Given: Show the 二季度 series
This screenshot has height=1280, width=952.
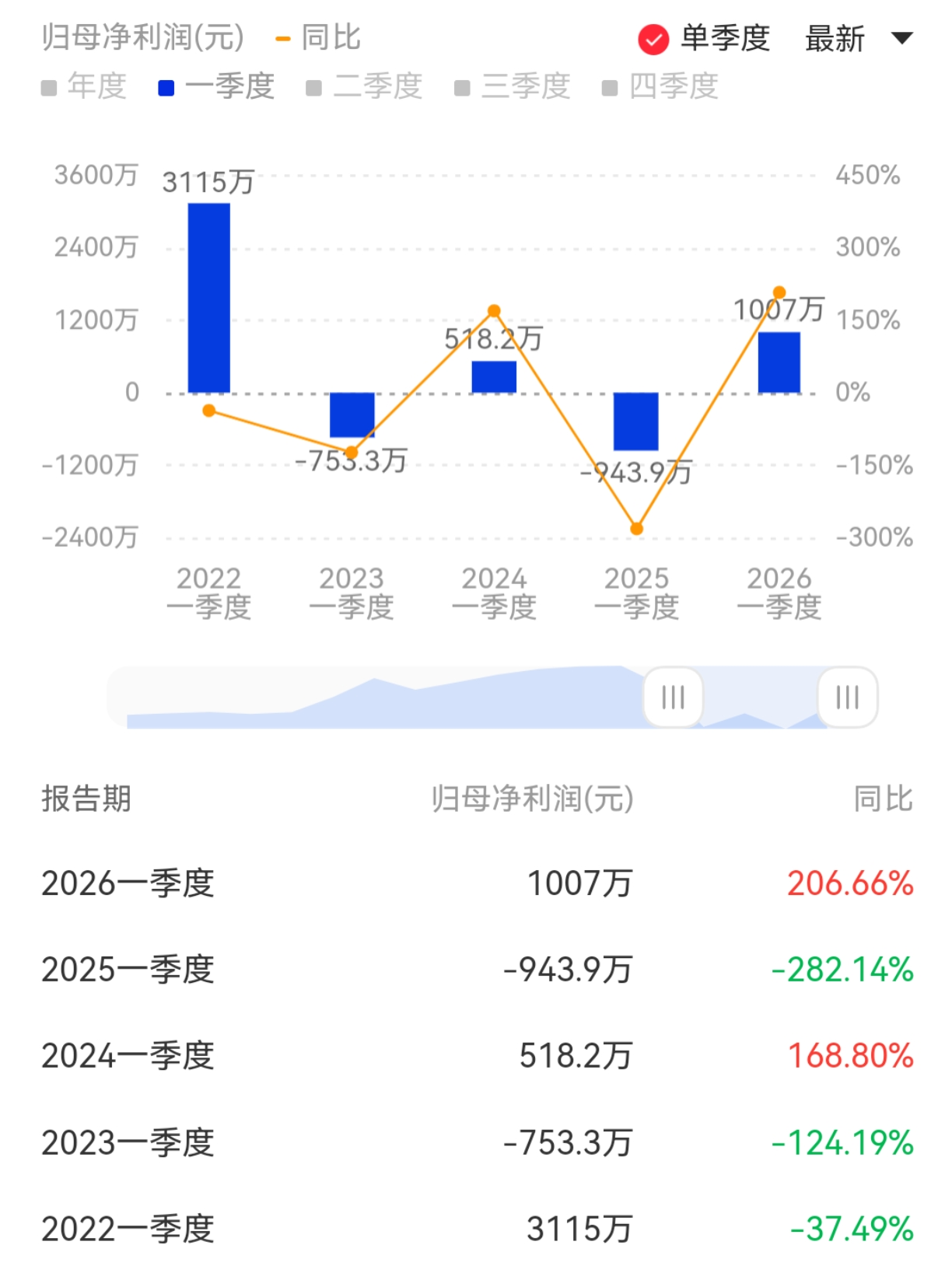Looking at the screenshot, I should (x=365, y=86).
